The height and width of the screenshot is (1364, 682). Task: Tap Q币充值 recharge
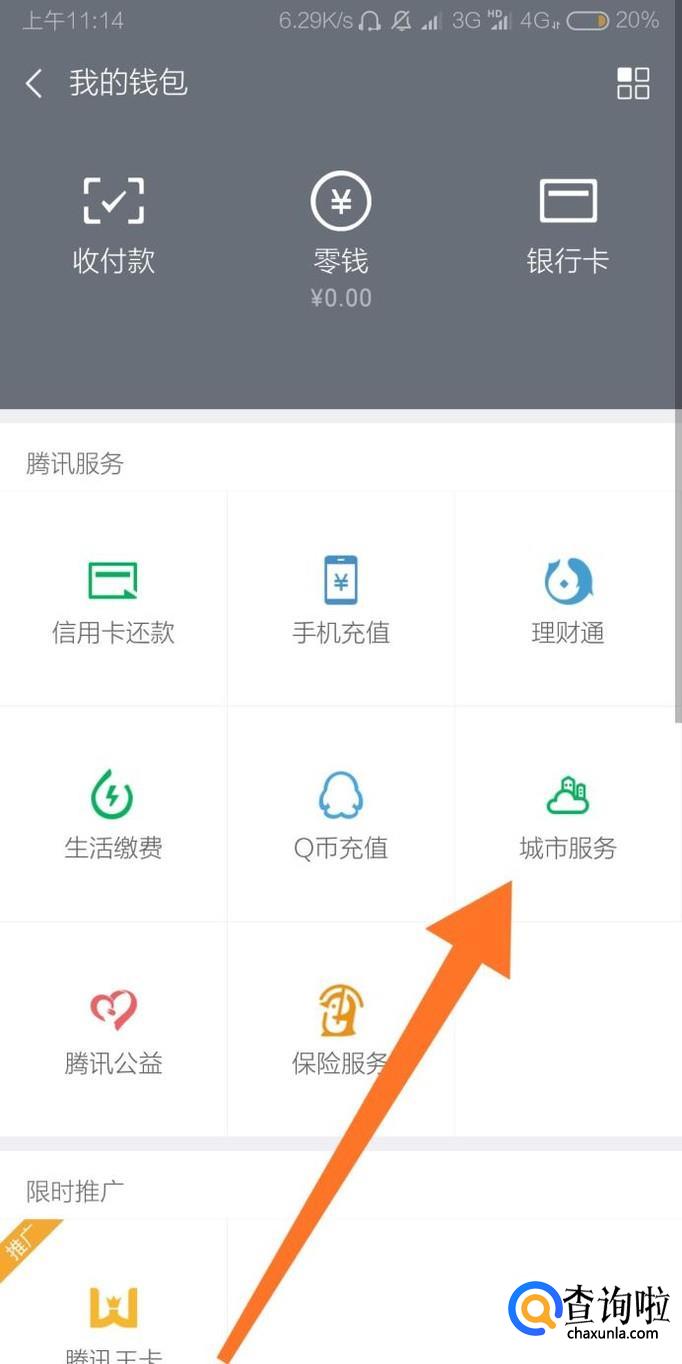[341, 815]
